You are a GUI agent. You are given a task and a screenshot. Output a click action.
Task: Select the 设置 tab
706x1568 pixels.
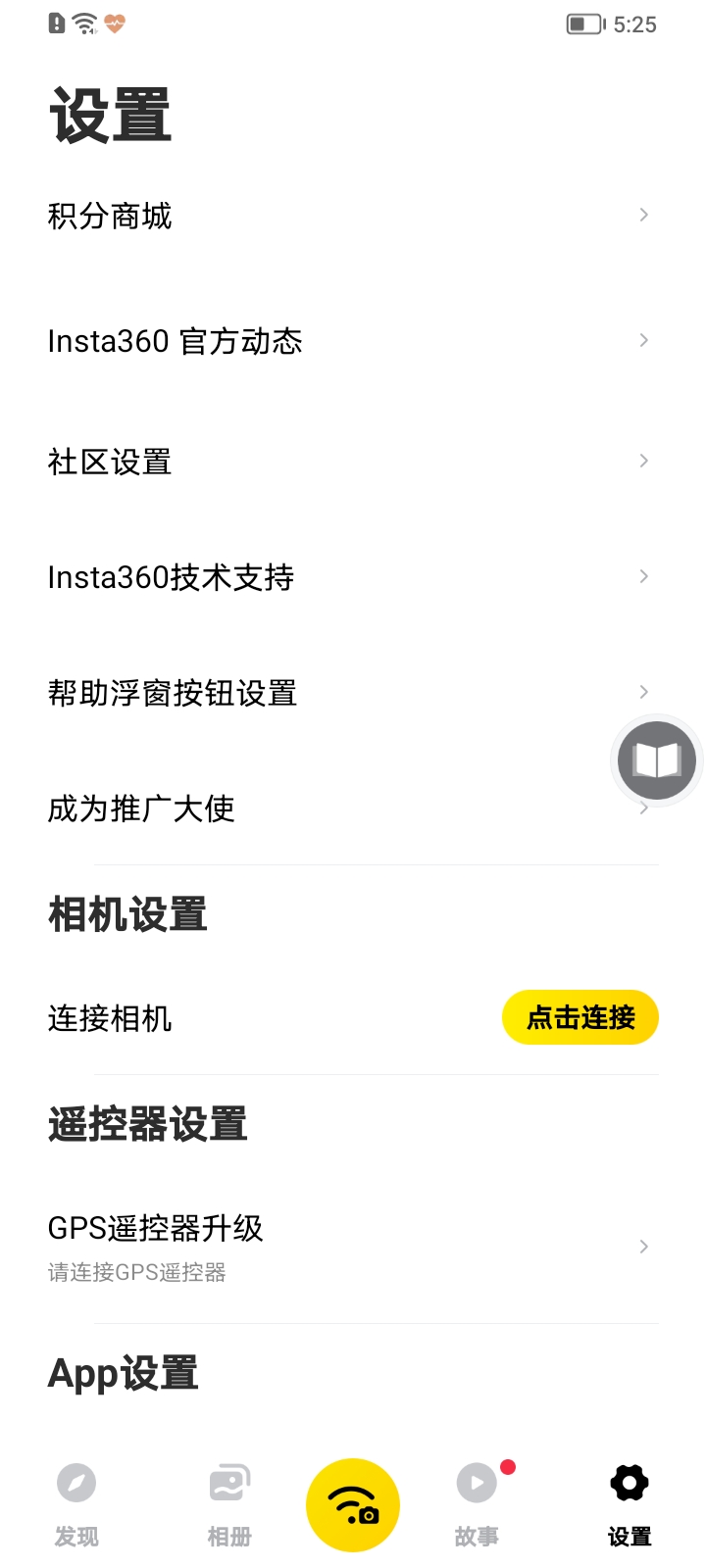629,1504
